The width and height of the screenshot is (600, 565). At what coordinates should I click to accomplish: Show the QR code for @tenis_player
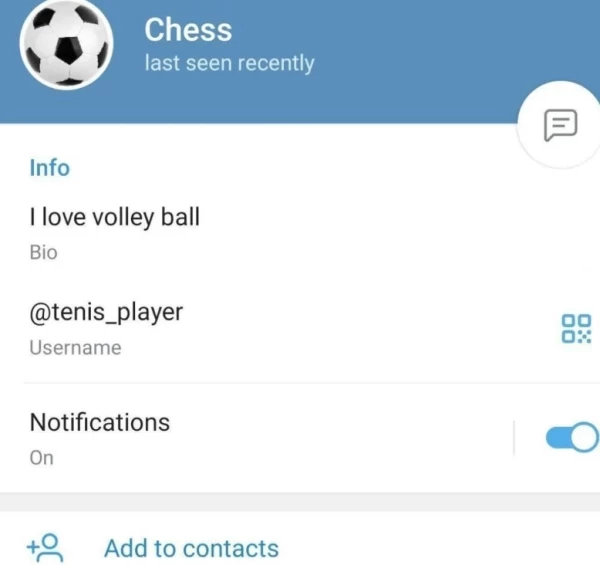[576, 328]
